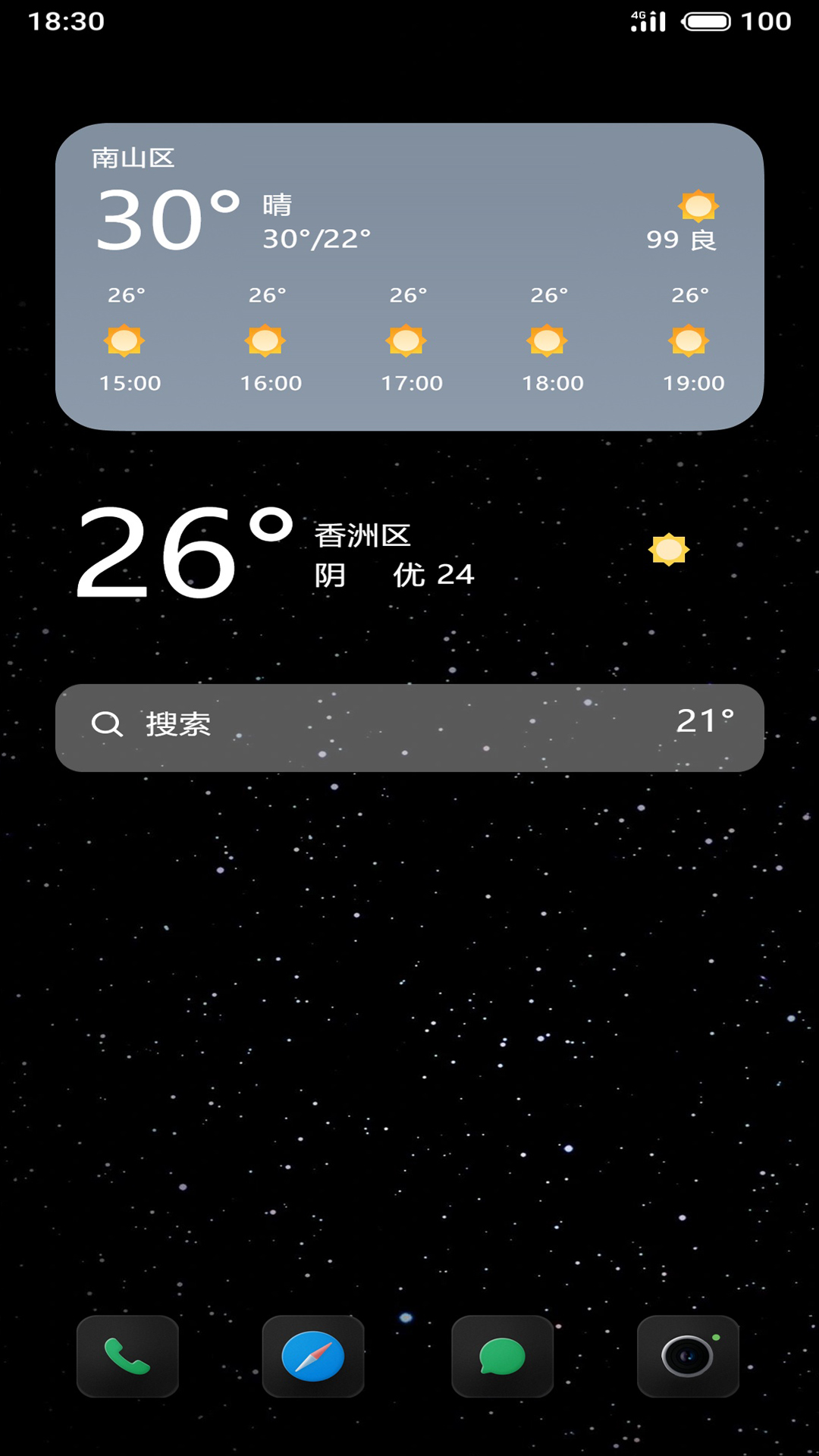Open the 南山区 weather widget
Screen dimensions: 819x1456
[409, 277]
